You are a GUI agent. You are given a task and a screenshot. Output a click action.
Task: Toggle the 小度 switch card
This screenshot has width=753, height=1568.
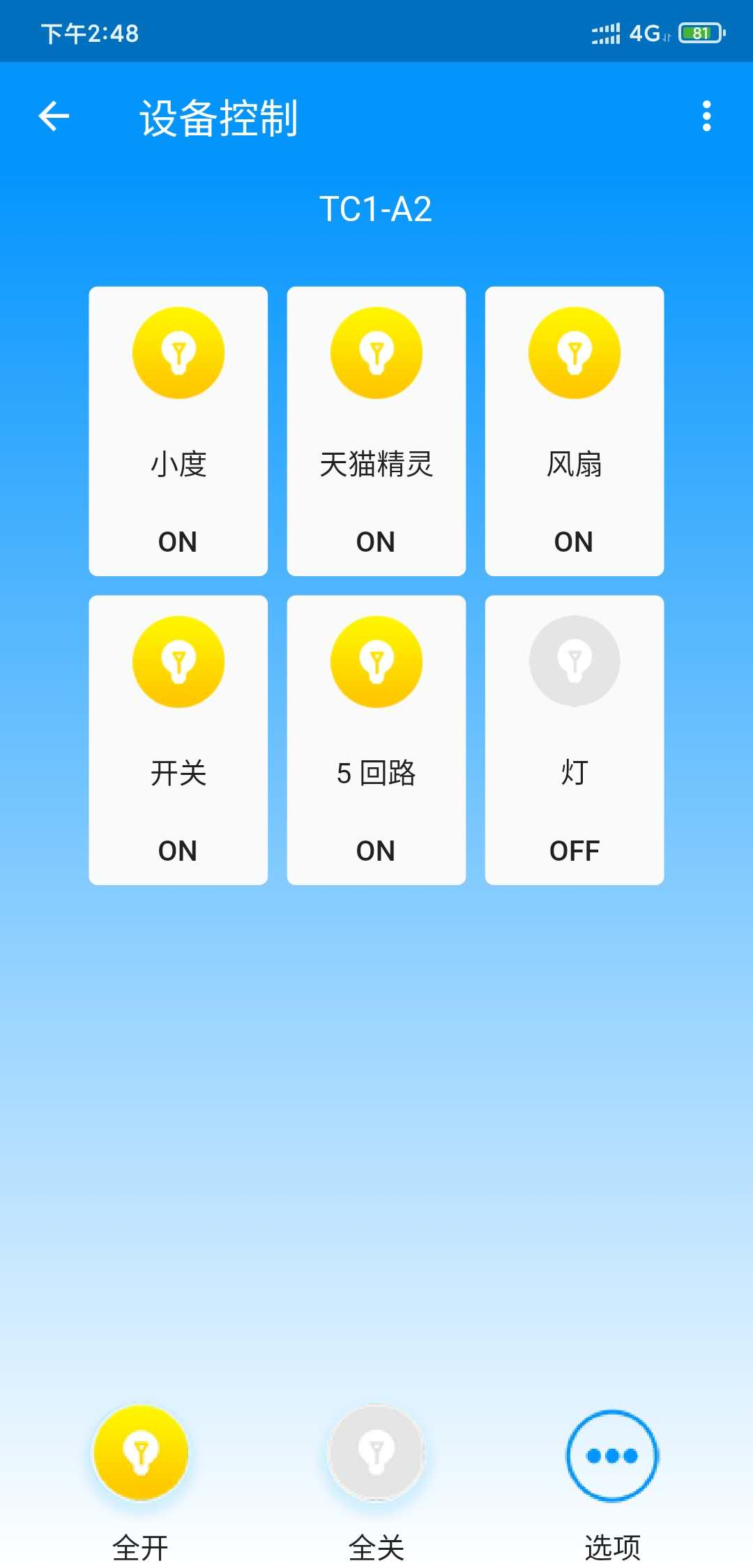[x=178, y=430]
